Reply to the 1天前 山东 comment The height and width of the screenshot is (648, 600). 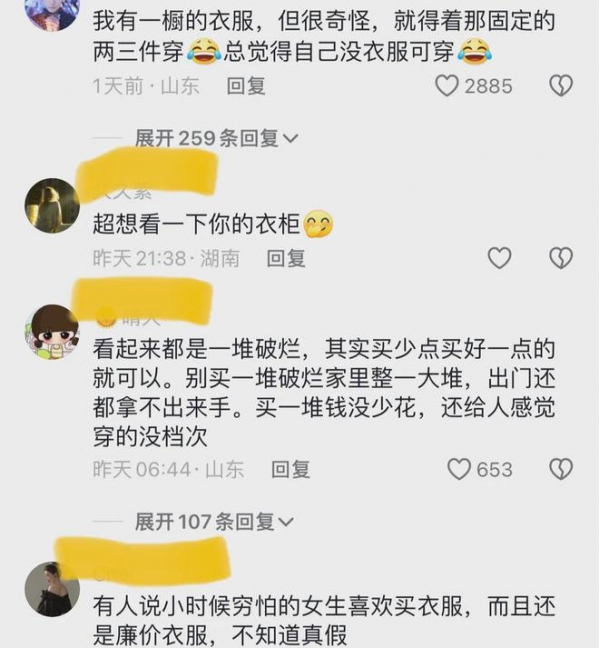pyautogui.click(x=246, y=86)
